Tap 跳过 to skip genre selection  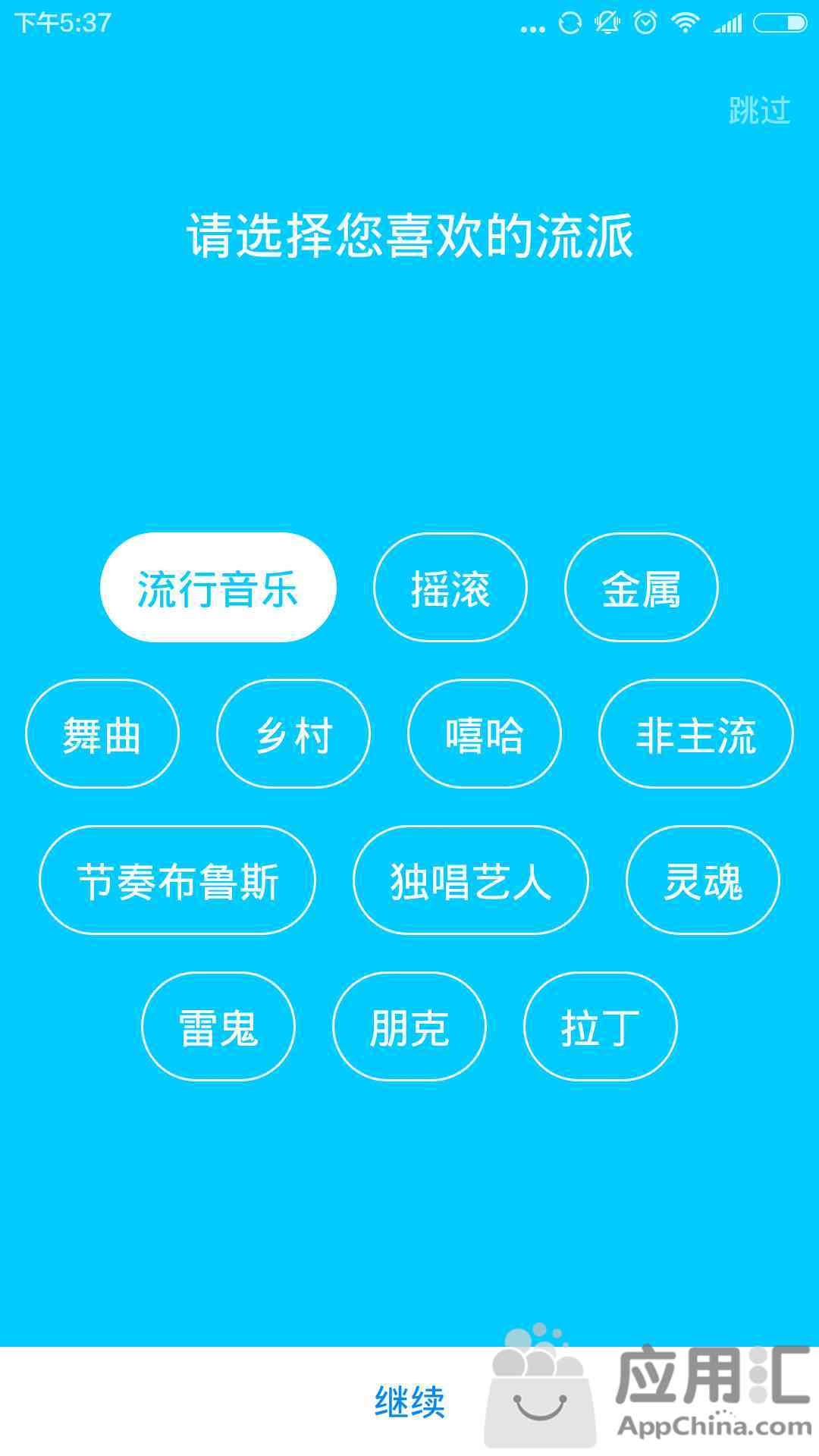pyautogui.click(x=759, y=111)
